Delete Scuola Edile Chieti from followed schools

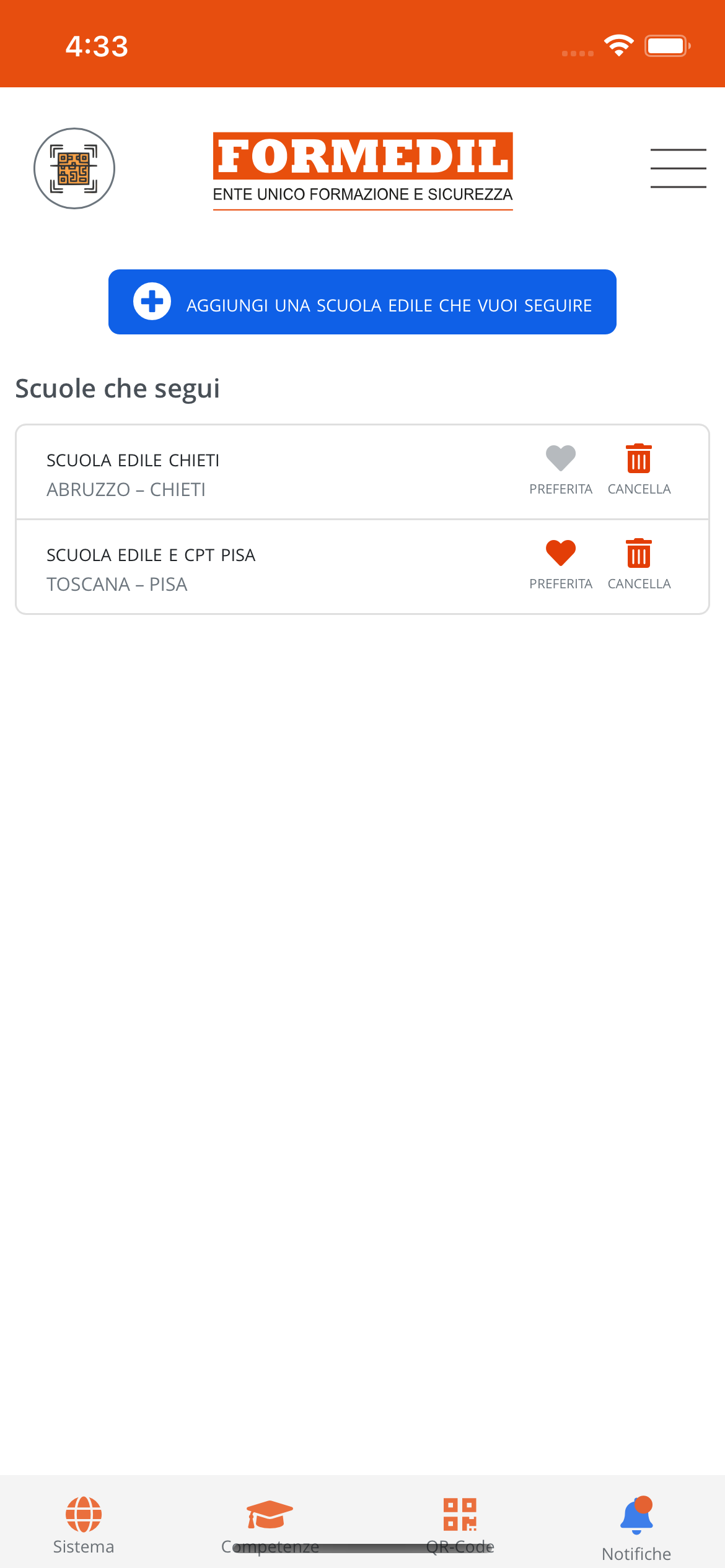639,469
